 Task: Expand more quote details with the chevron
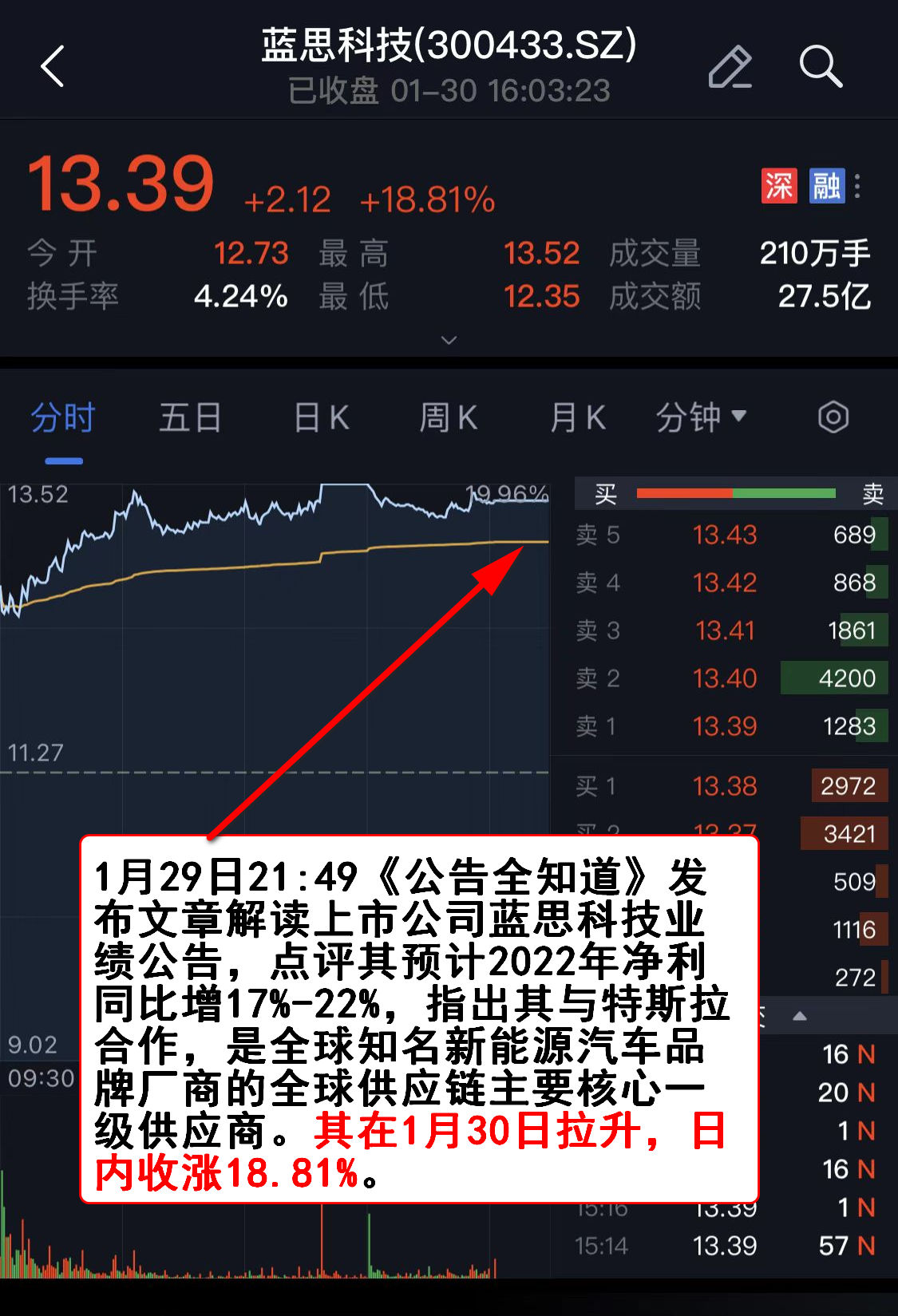(x=449, y=340)
